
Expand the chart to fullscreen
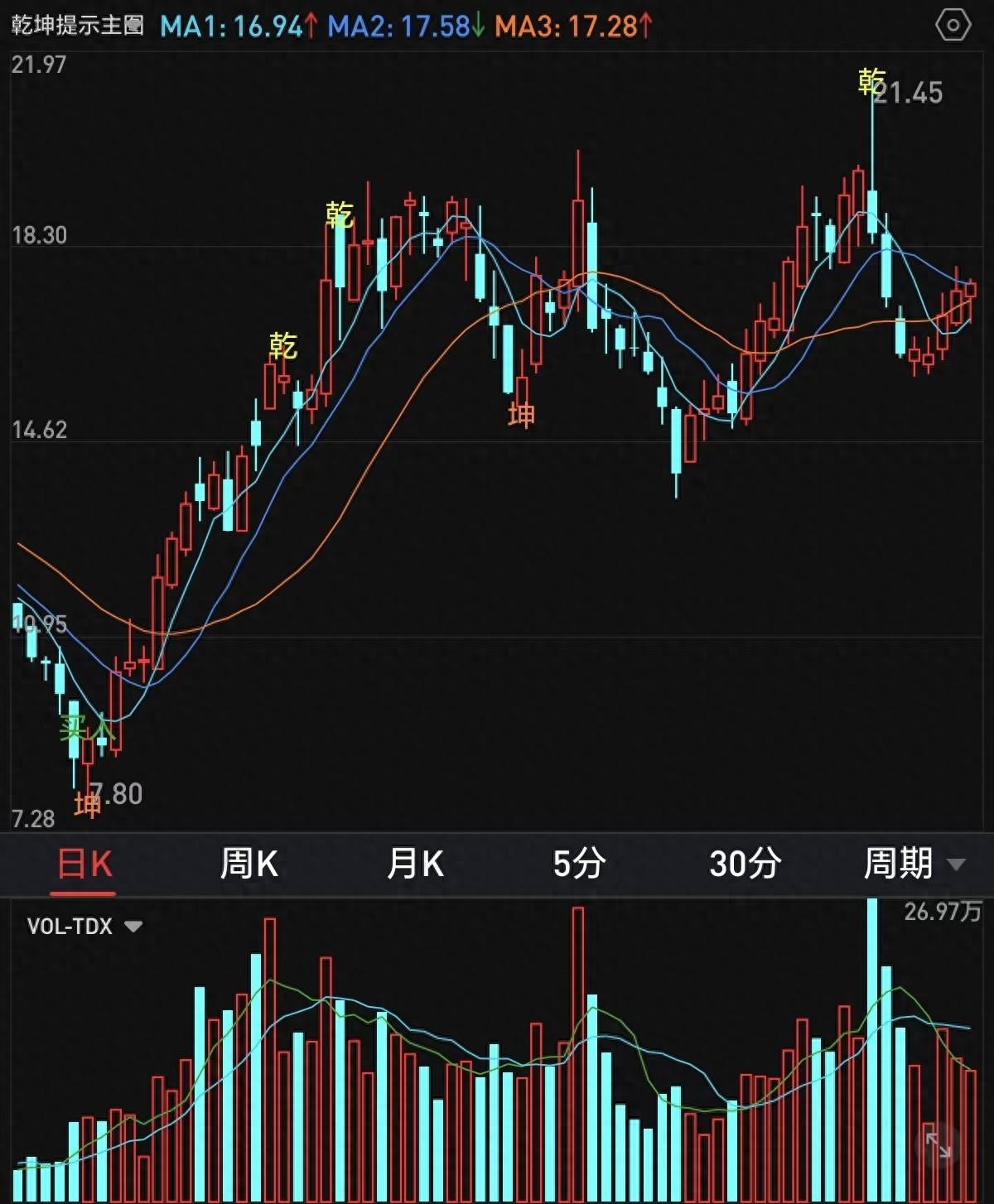click(939, 1145)
